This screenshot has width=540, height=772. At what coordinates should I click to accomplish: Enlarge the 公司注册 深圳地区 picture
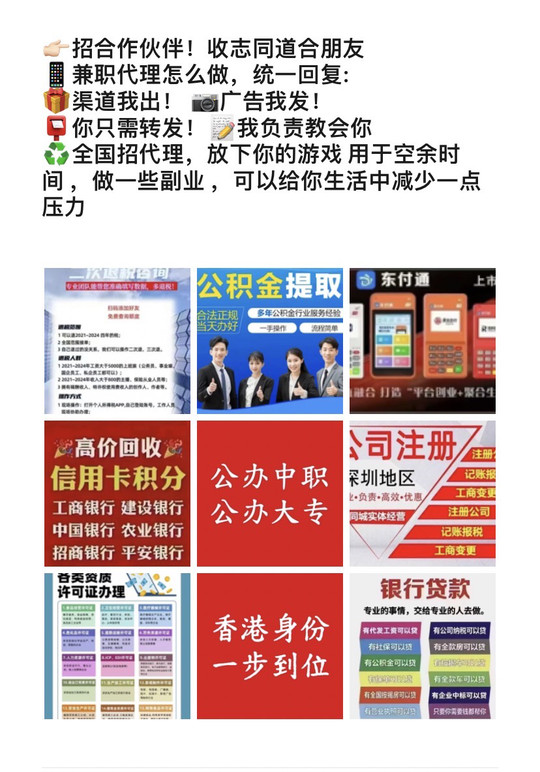coord(422,493)
